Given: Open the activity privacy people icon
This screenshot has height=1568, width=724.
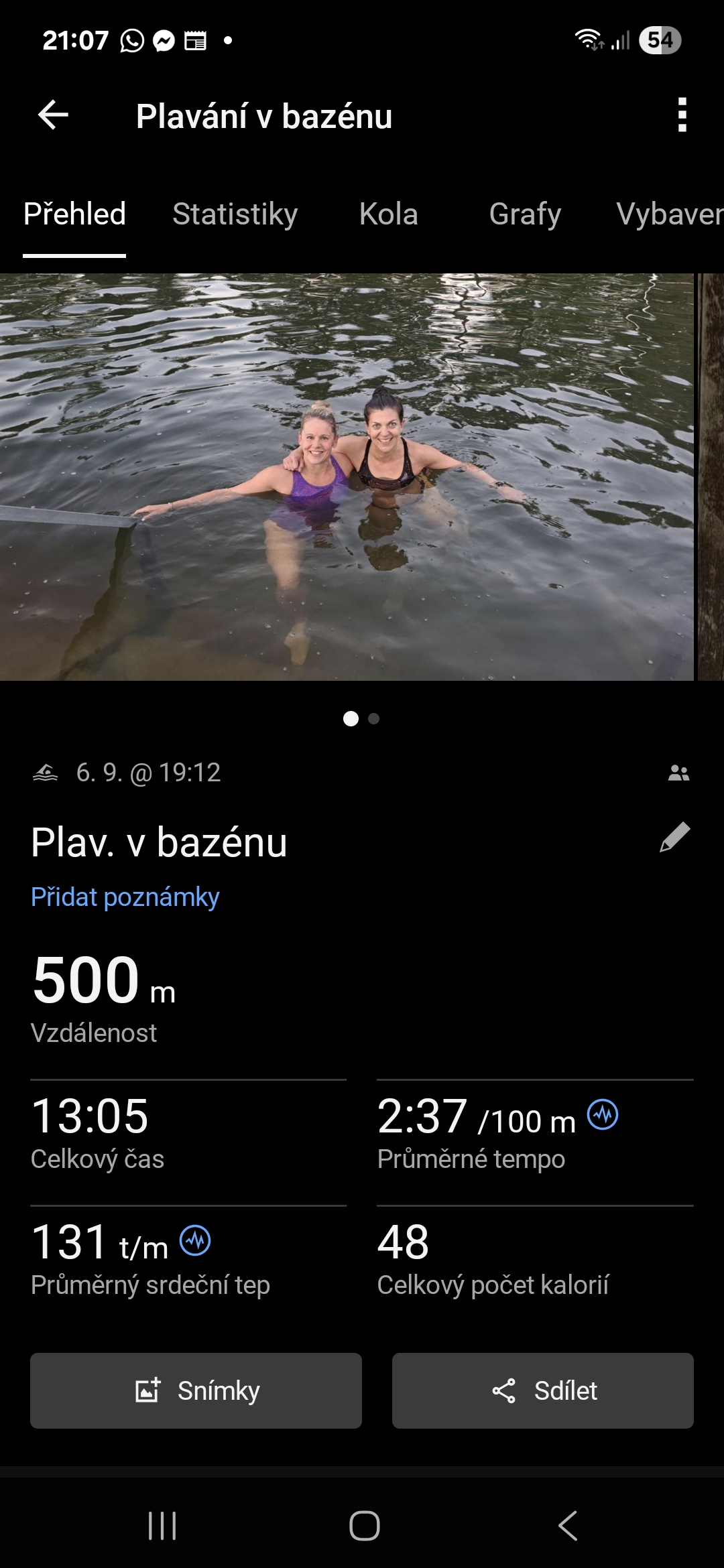Looking at the screenshot, I should tap(678, 773).
